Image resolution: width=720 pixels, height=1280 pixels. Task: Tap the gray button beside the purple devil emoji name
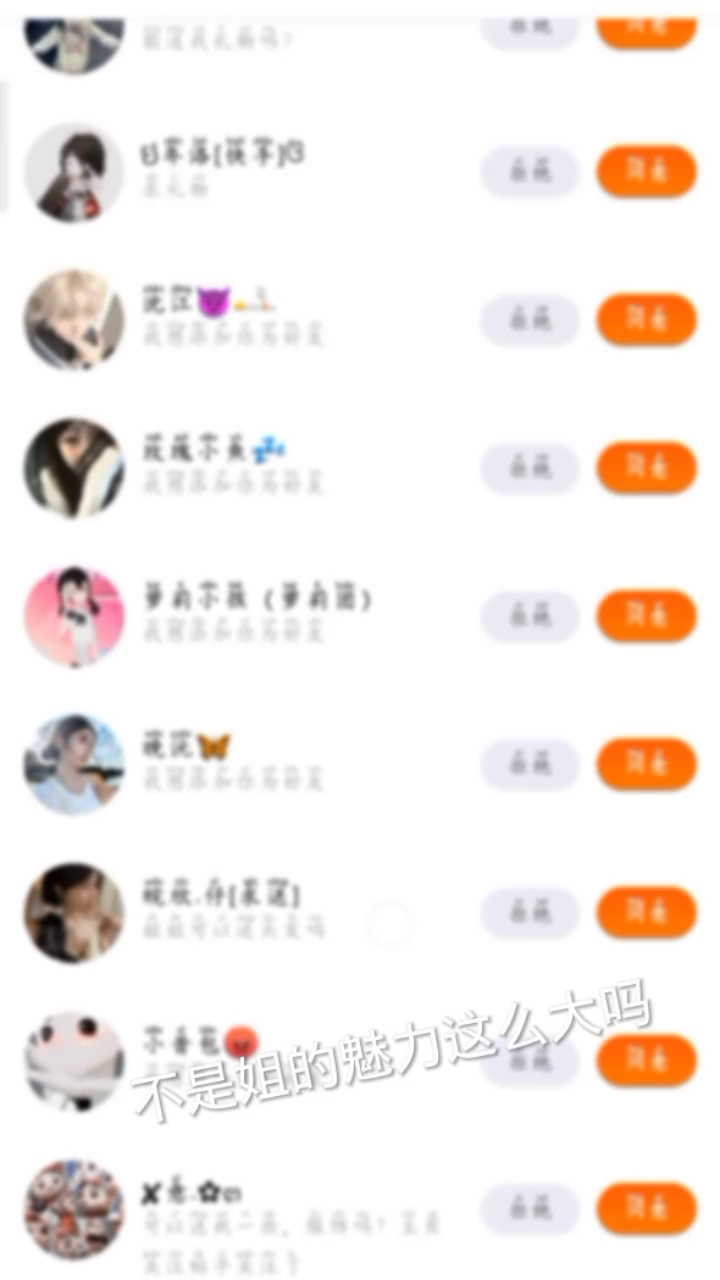pyautogui.click(x=530, y=319)
